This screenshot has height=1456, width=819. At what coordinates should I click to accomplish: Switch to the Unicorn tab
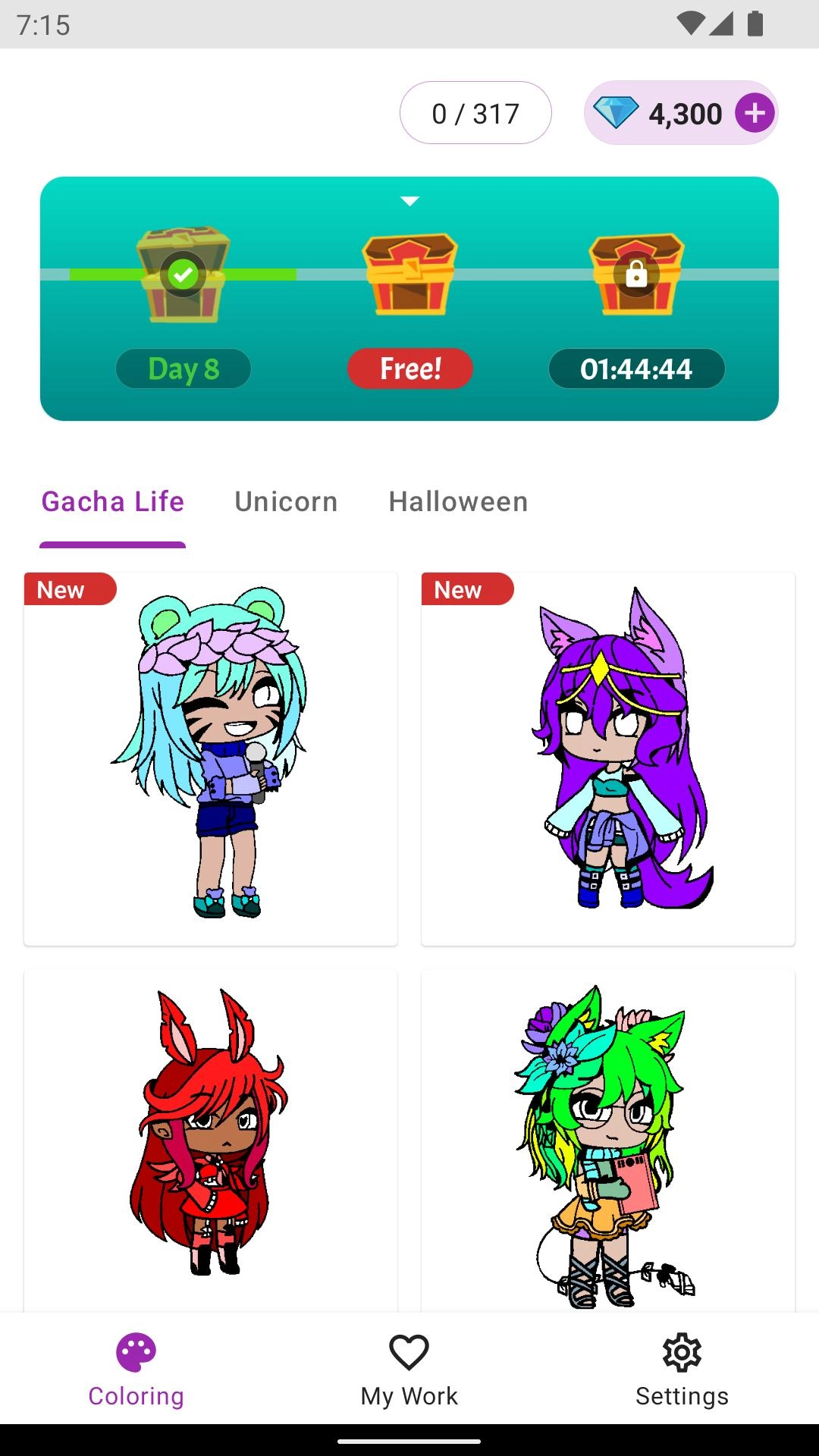[286, 502]
